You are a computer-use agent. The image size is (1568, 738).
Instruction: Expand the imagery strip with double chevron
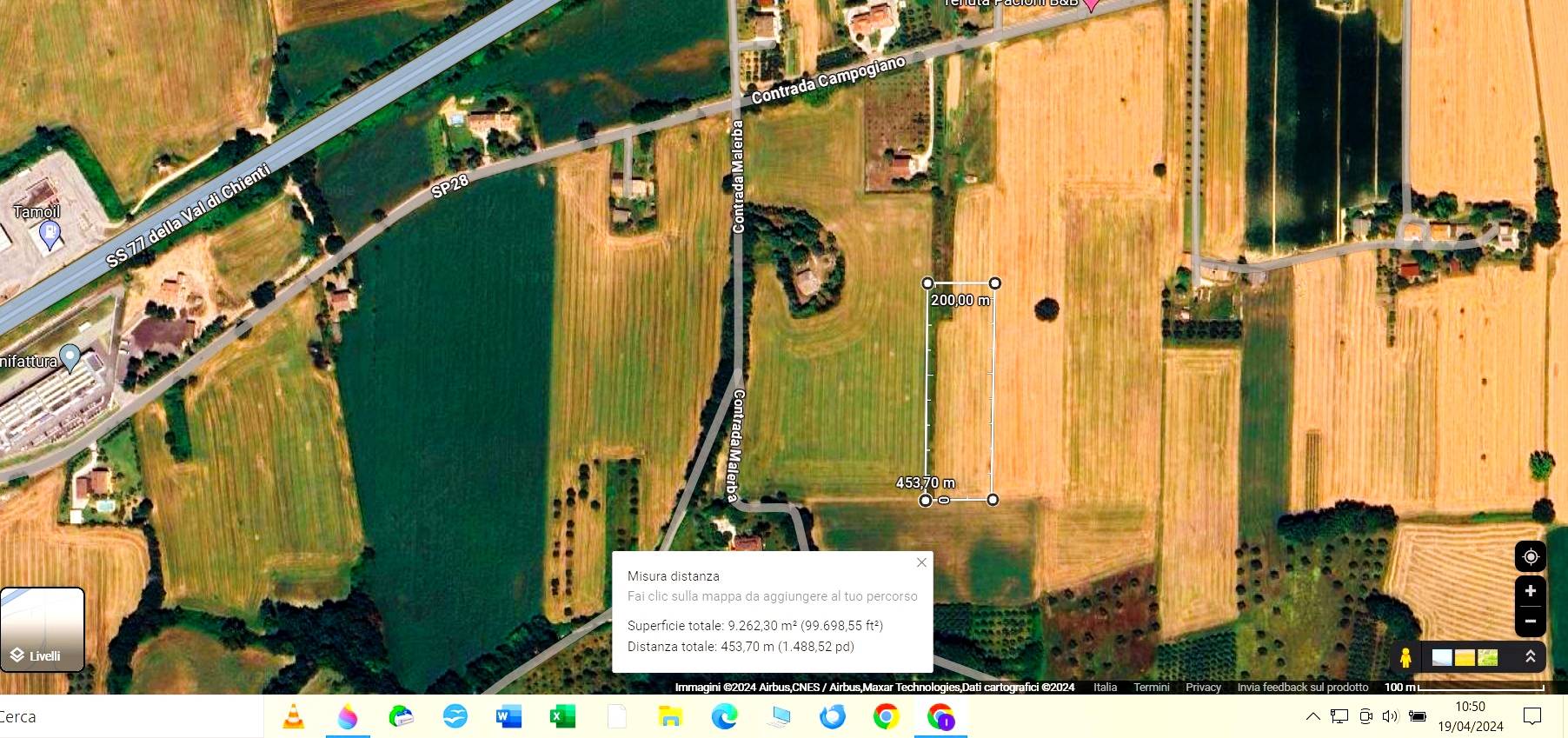(1530, 657)
